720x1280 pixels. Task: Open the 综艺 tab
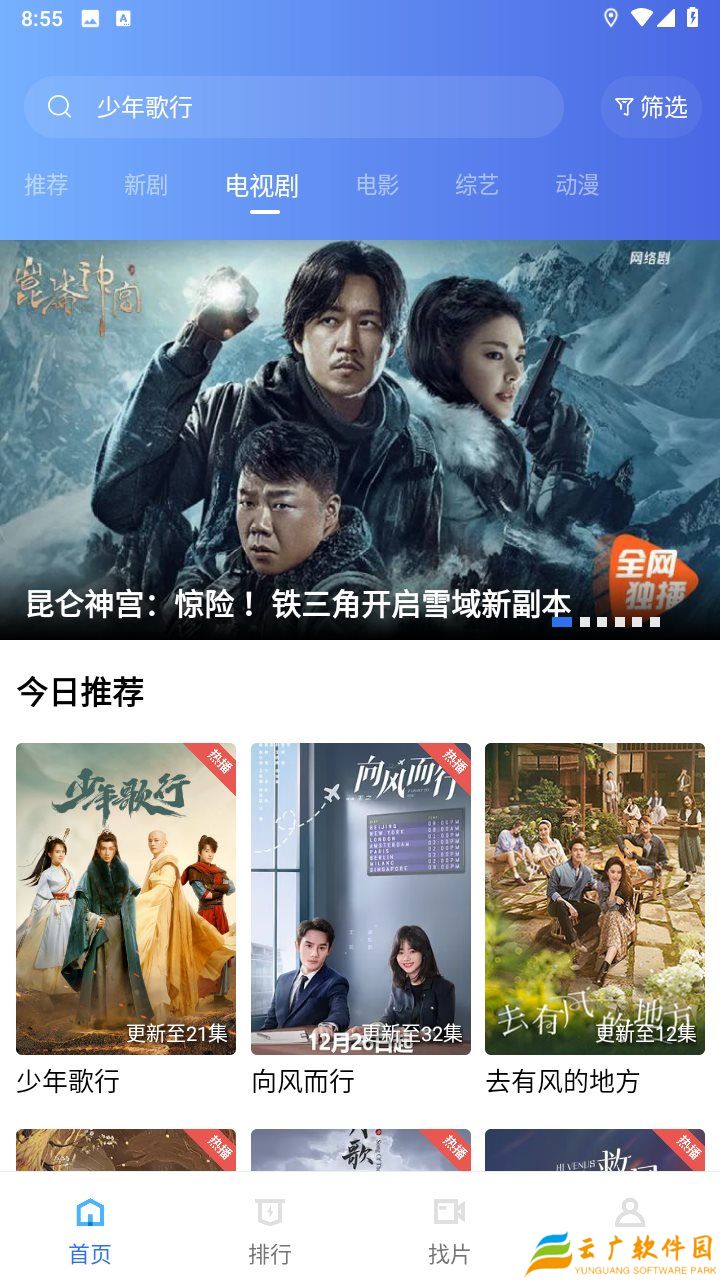477,185
